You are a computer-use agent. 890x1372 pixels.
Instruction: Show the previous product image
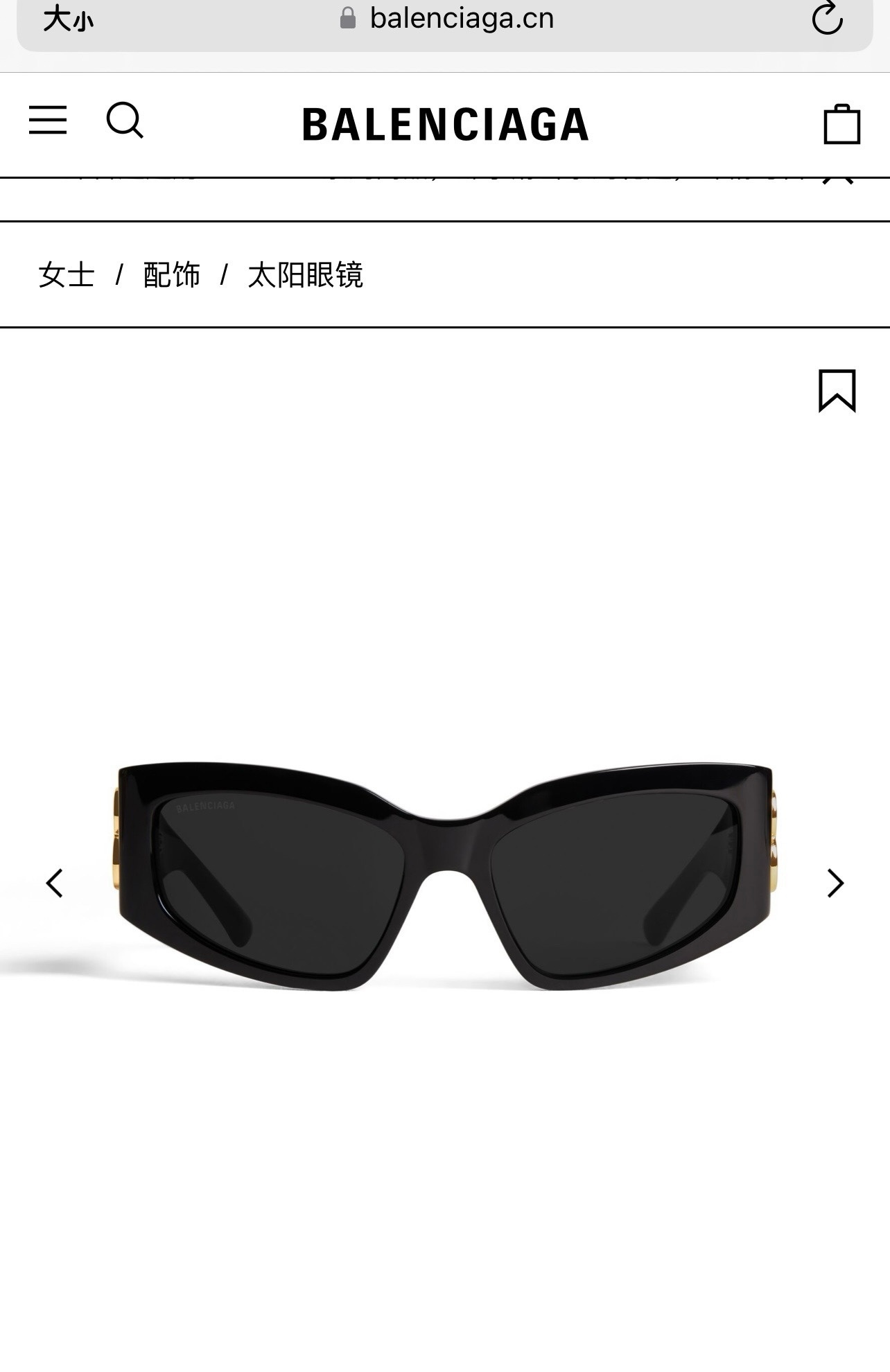54,883
